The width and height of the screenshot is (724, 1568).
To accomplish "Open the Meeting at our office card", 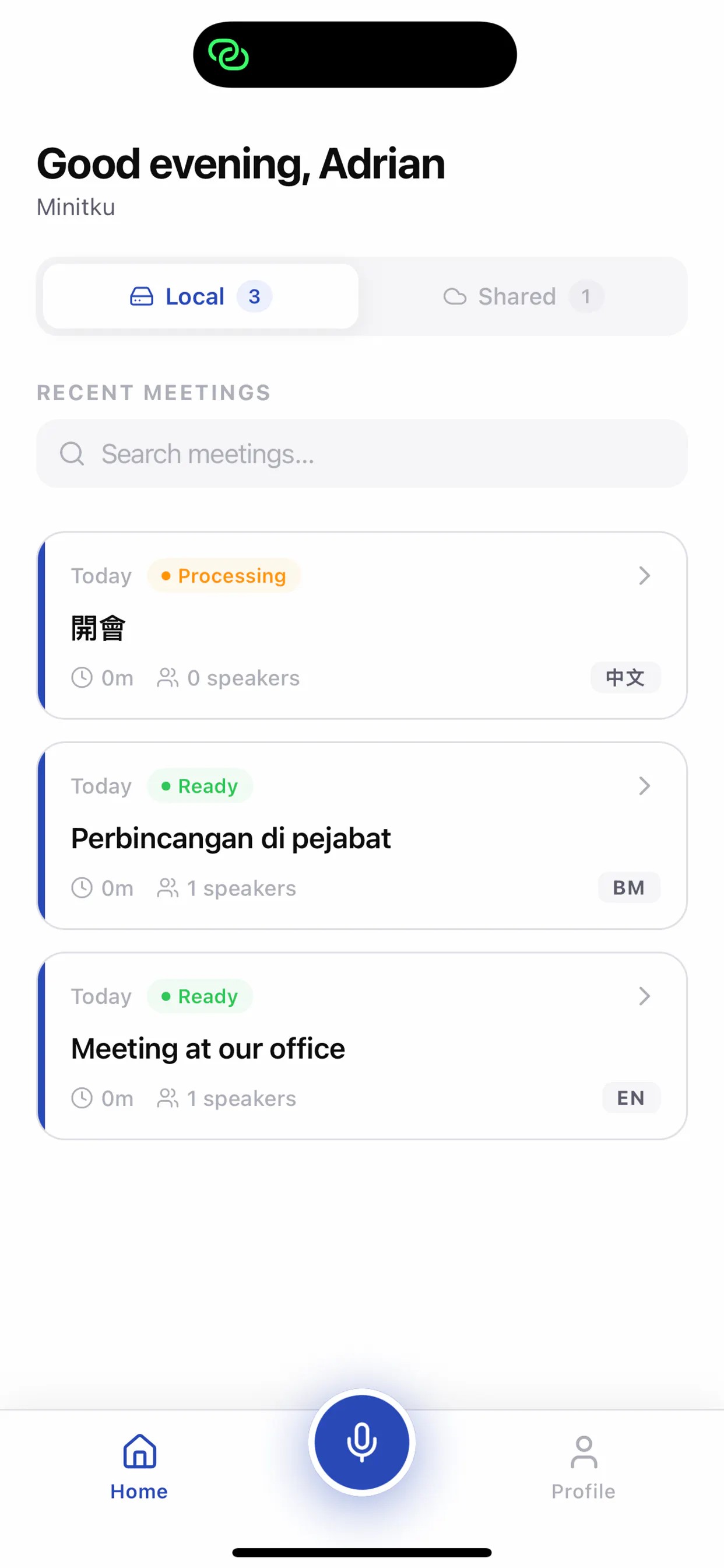I will tap(362, 1046).
